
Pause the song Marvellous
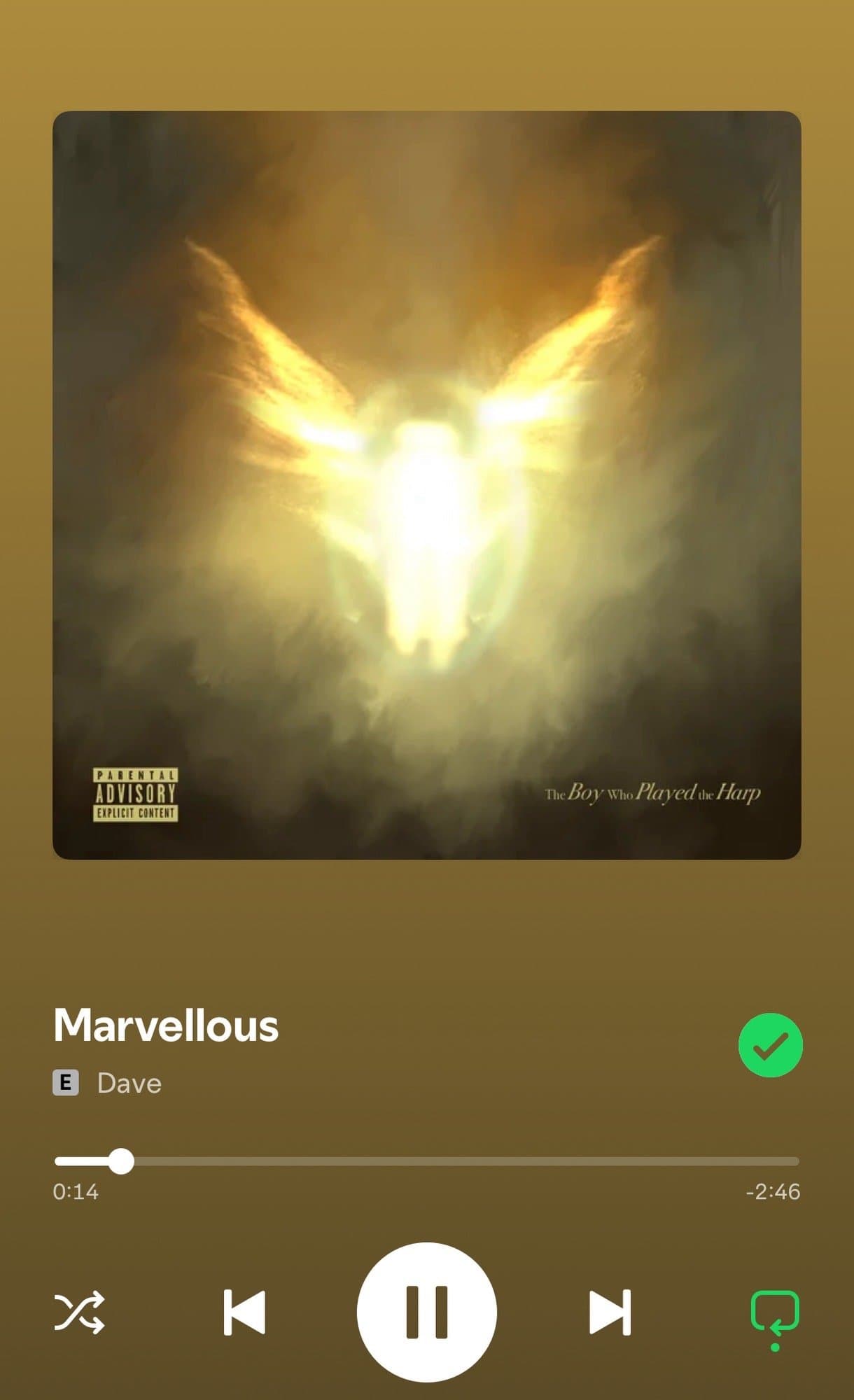point(426,1312)
